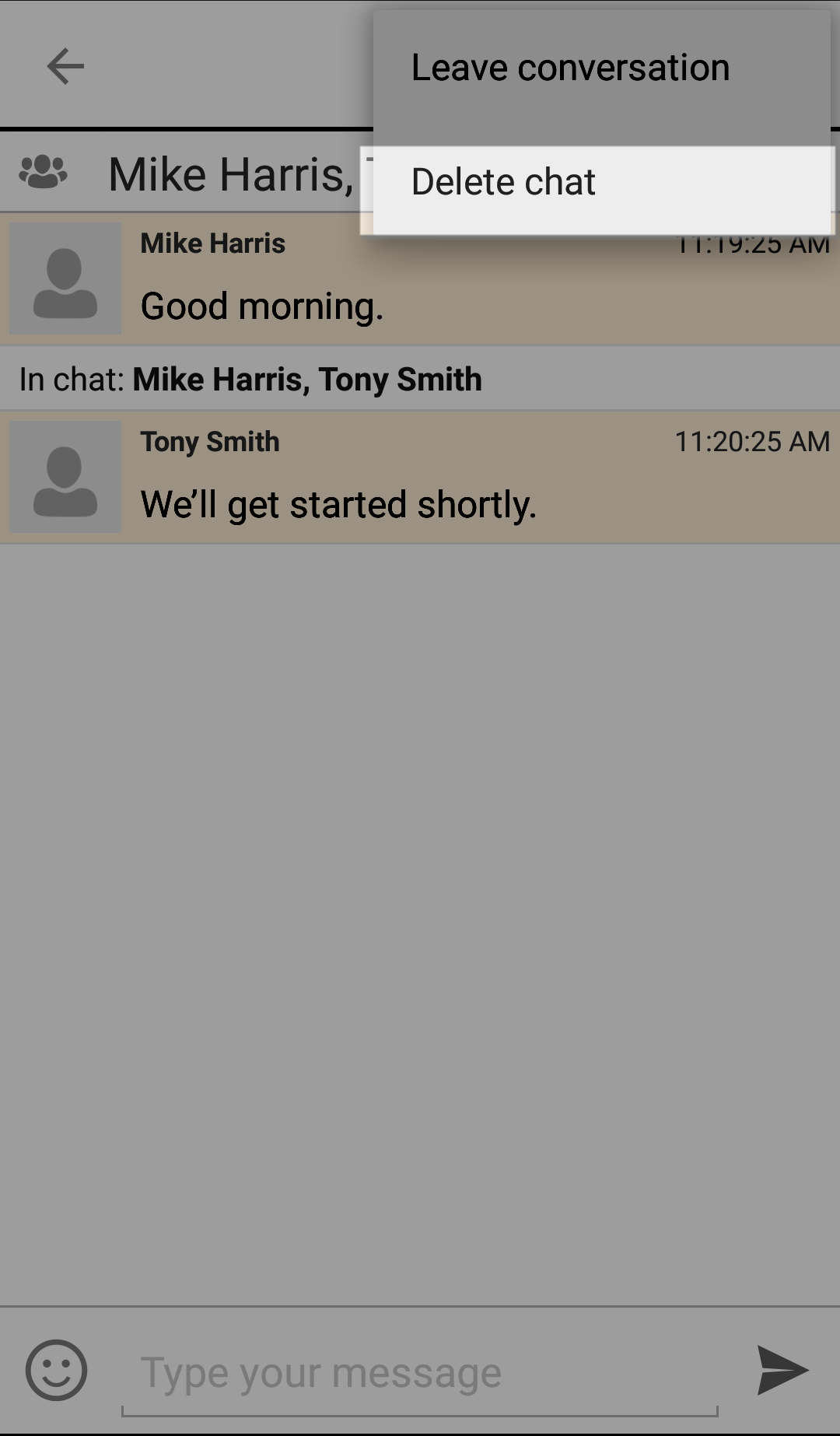Open the emoji picker
The width and height of the screenshot is (840, 1436).
[x=56, y=1370]
